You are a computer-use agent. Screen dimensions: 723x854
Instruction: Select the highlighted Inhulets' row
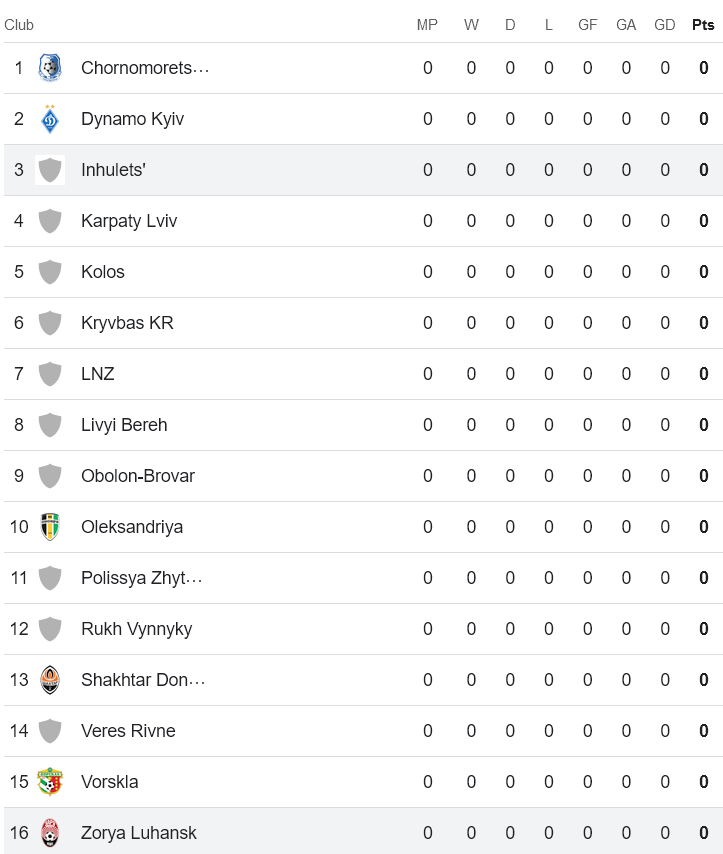(x=360, y=170)
